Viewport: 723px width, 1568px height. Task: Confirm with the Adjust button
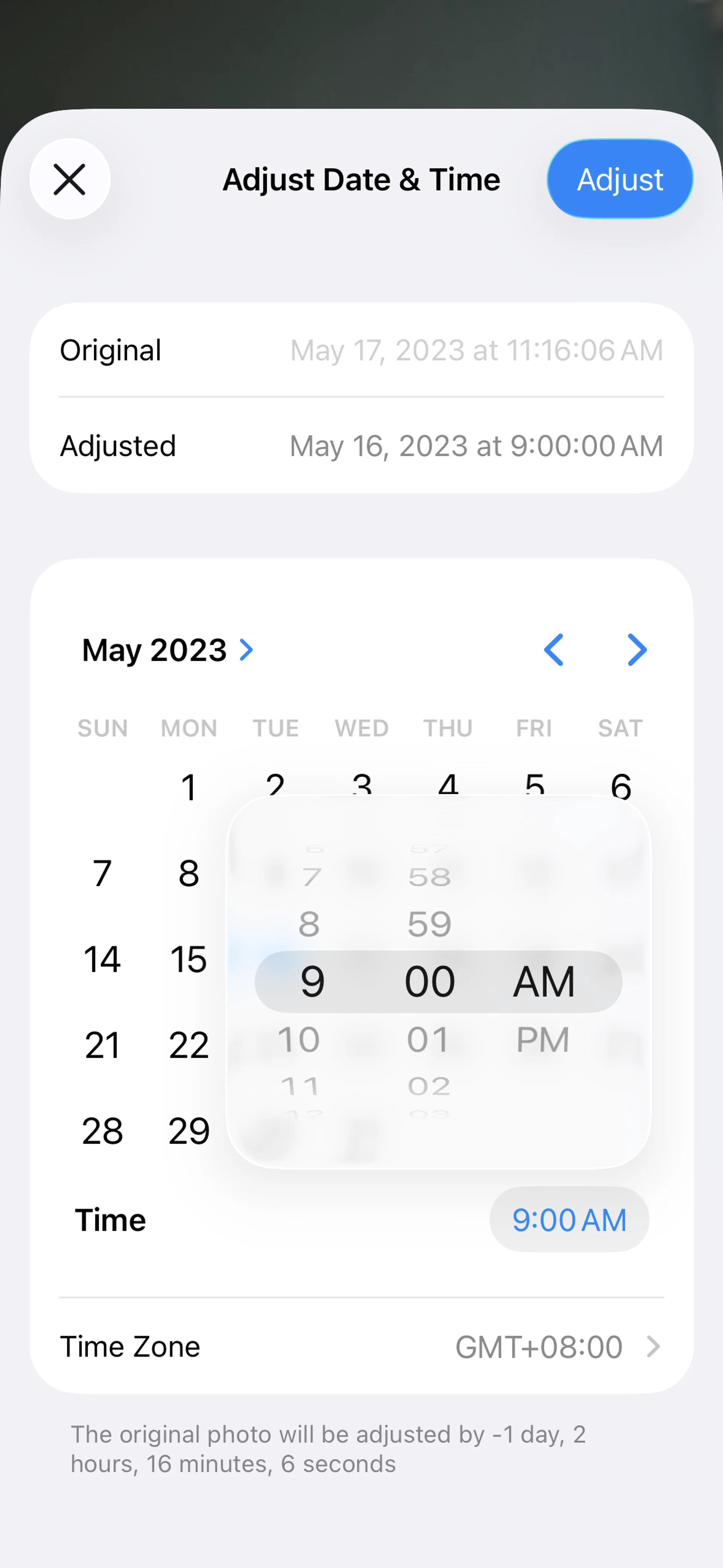[x=619, y=179]
